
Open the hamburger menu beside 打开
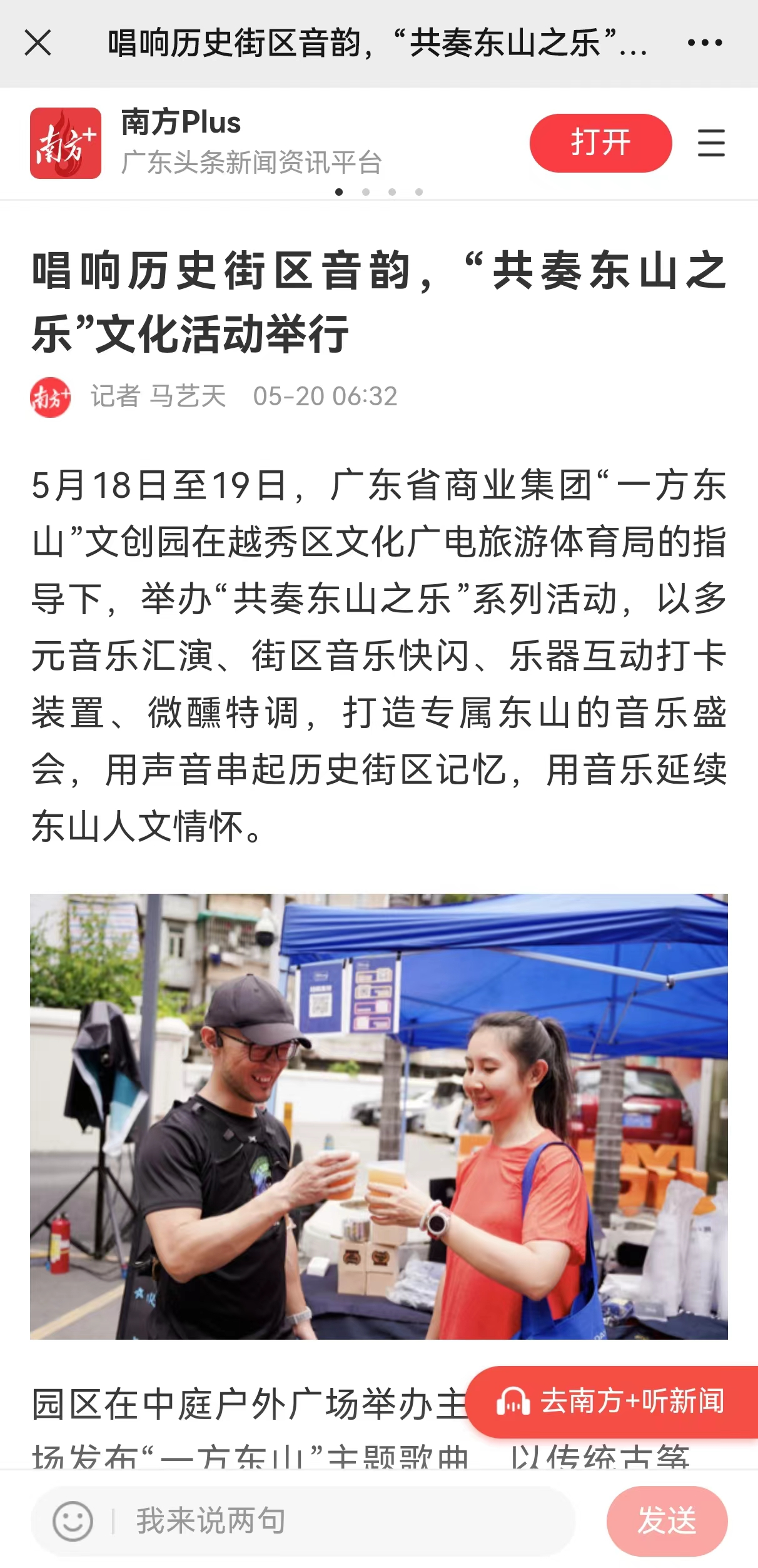tap(711, 143)
